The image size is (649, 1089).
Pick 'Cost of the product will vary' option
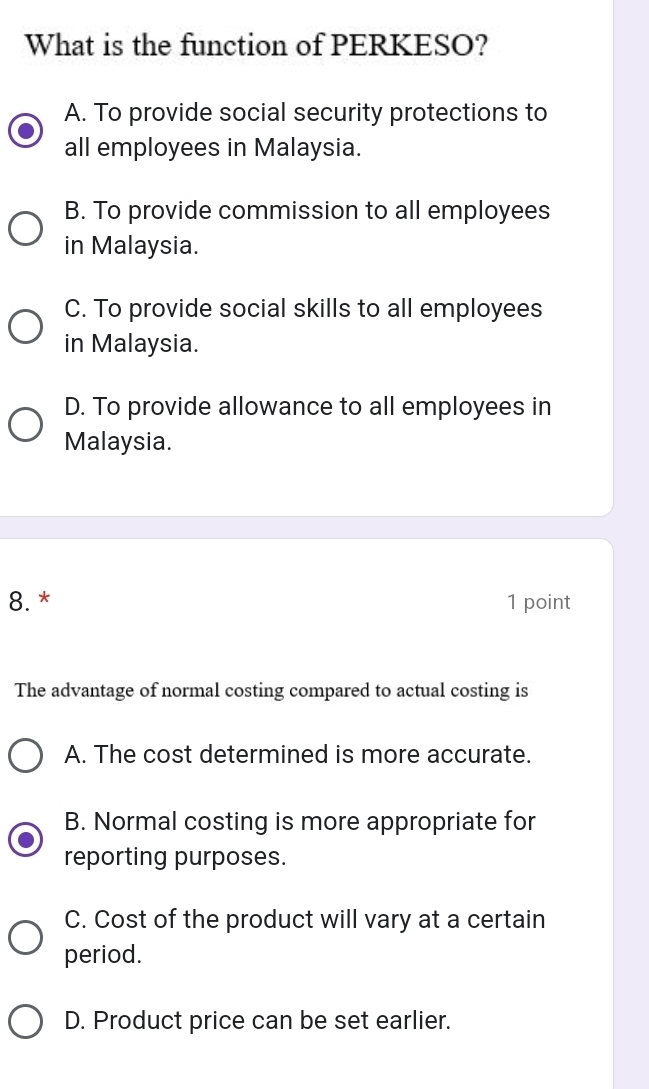point(26,938)
